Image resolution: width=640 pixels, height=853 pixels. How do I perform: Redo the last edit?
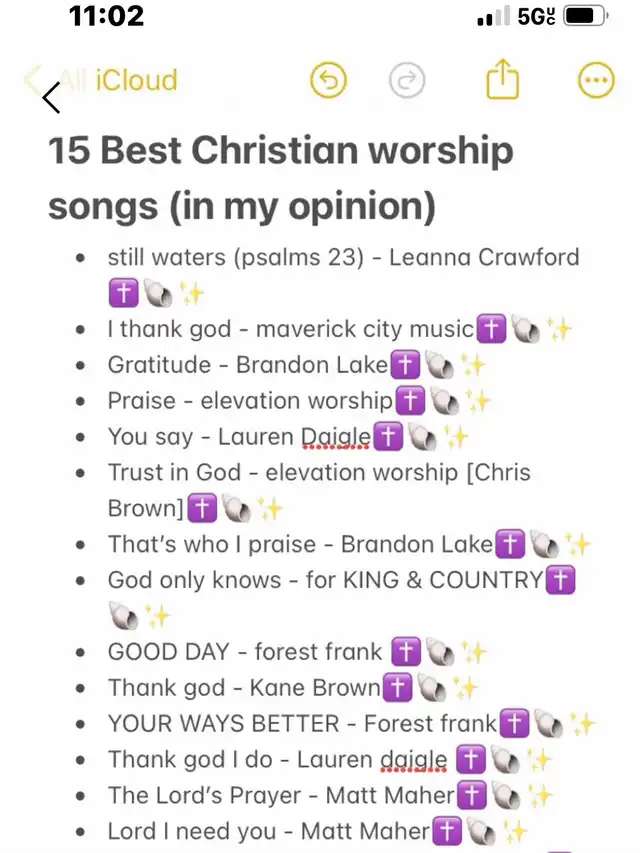click(x=407, y=81)
